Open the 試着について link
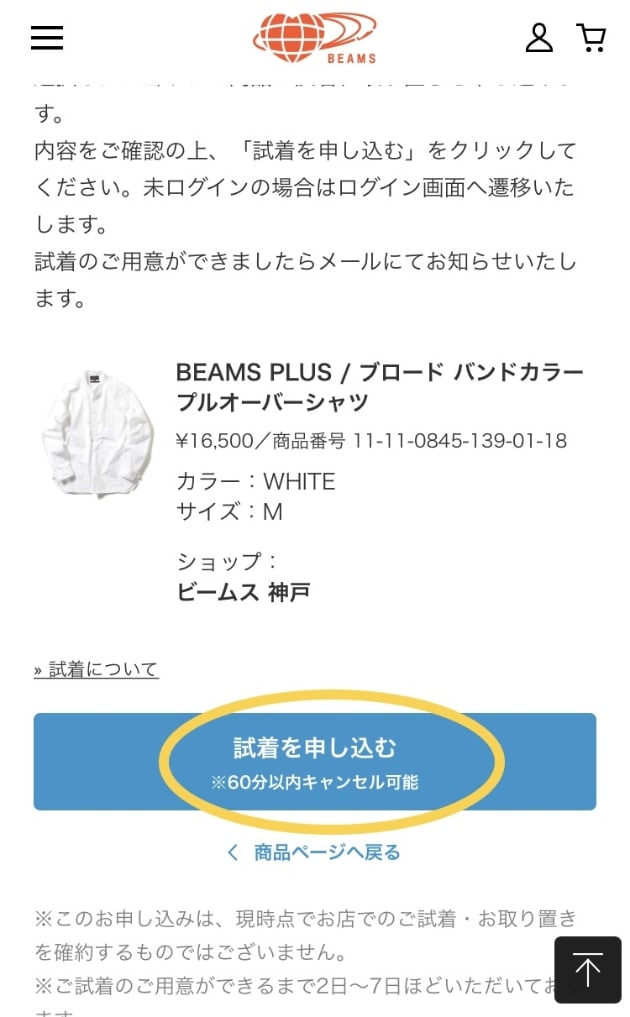 tap(97, 670)
